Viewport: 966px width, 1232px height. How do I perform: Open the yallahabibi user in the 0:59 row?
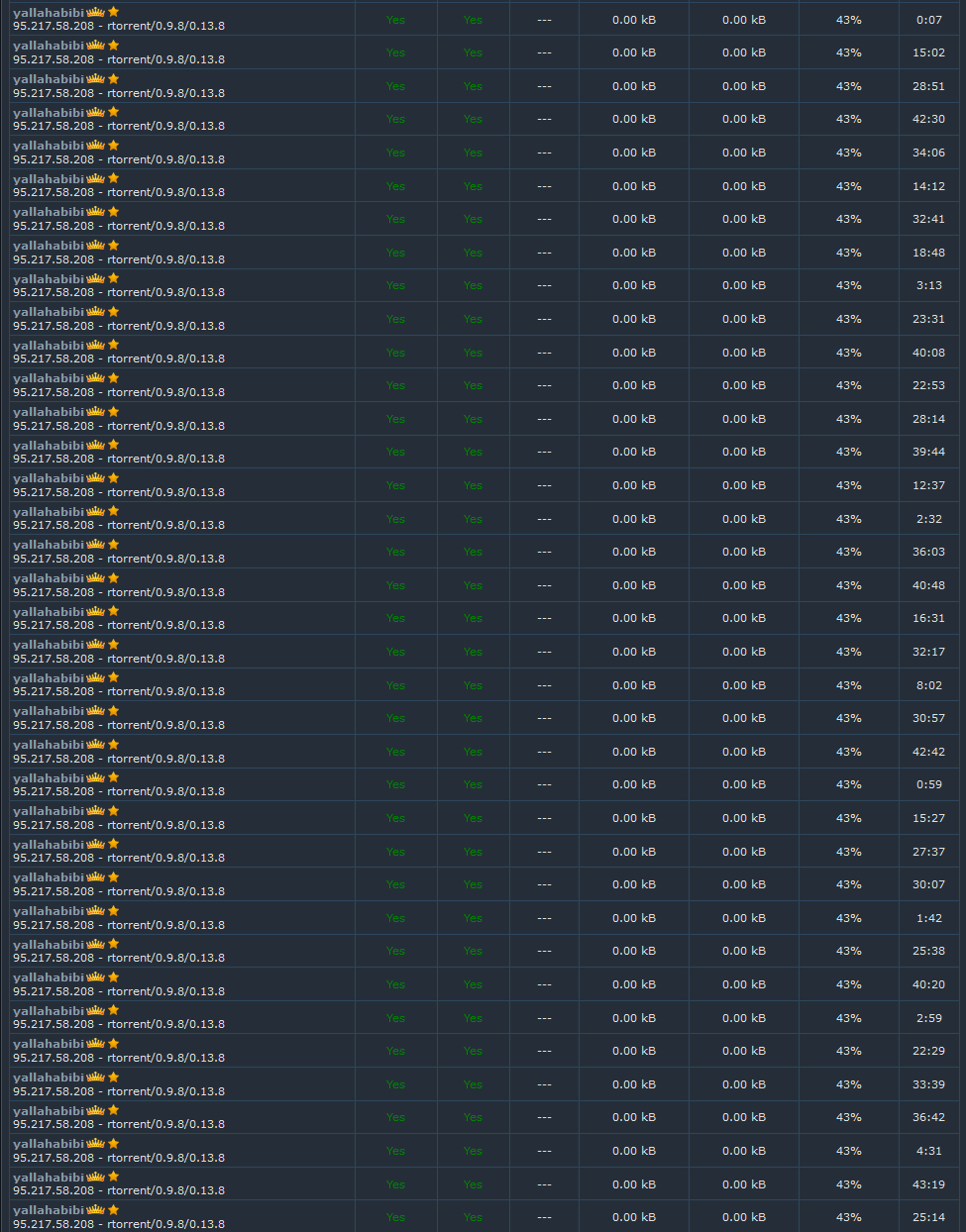click(x=49, y=778)
